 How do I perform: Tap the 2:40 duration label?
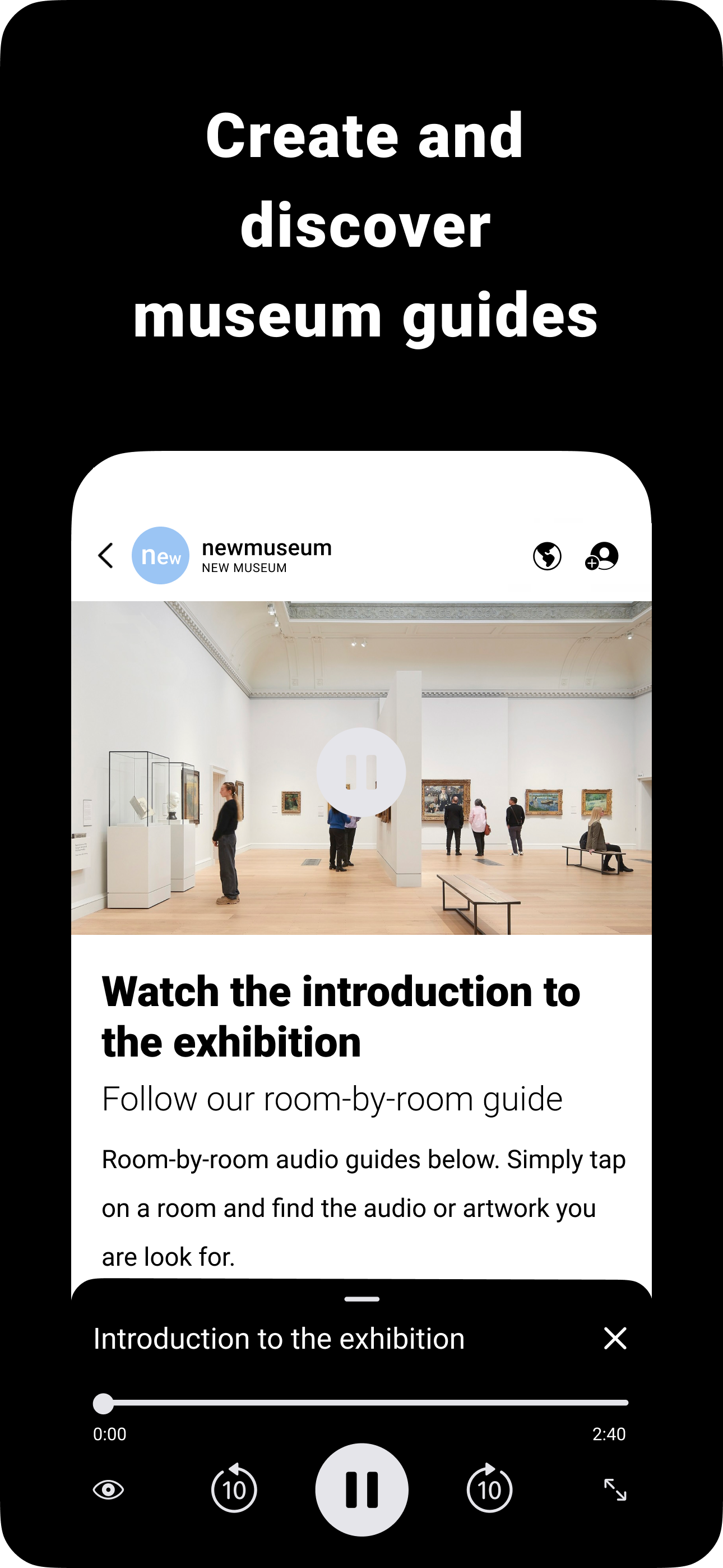(610, 1435)
